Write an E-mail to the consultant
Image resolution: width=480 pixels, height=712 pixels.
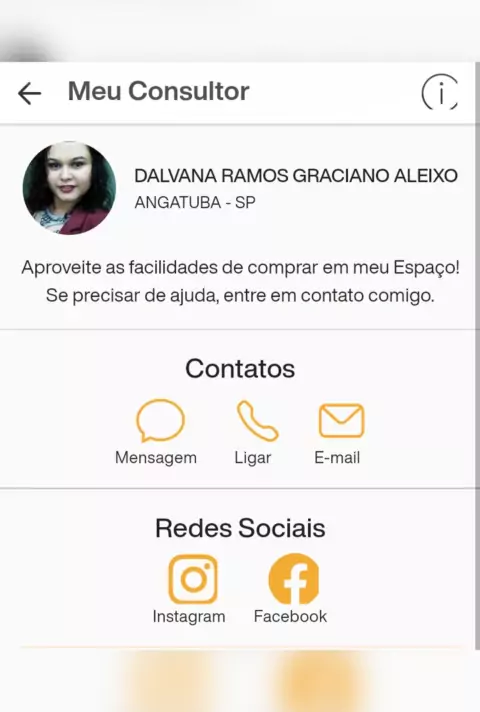point(337,432)
